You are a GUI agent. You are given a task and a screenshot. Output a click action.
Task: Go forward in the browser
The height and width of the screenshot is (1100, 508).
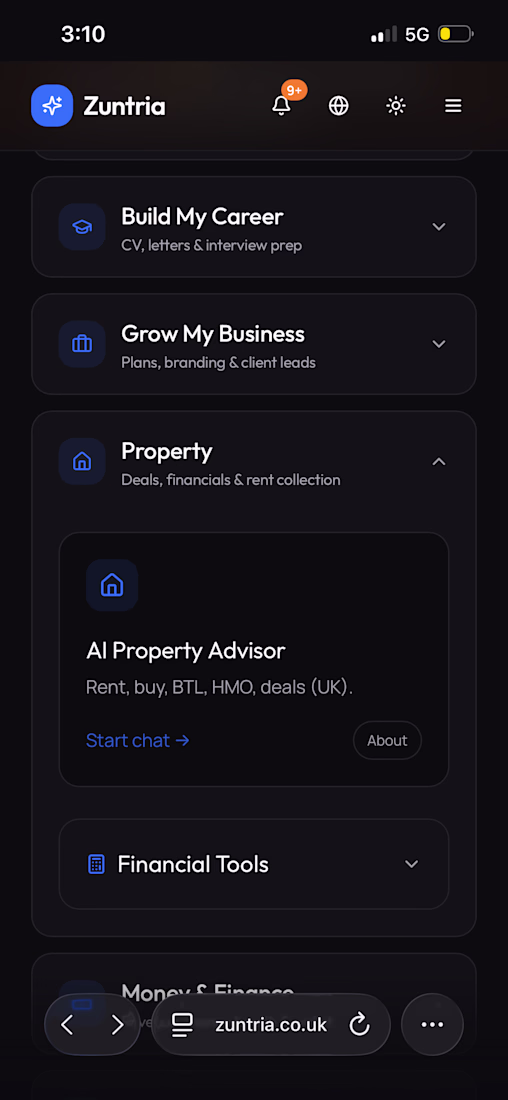pos(117,1025)
